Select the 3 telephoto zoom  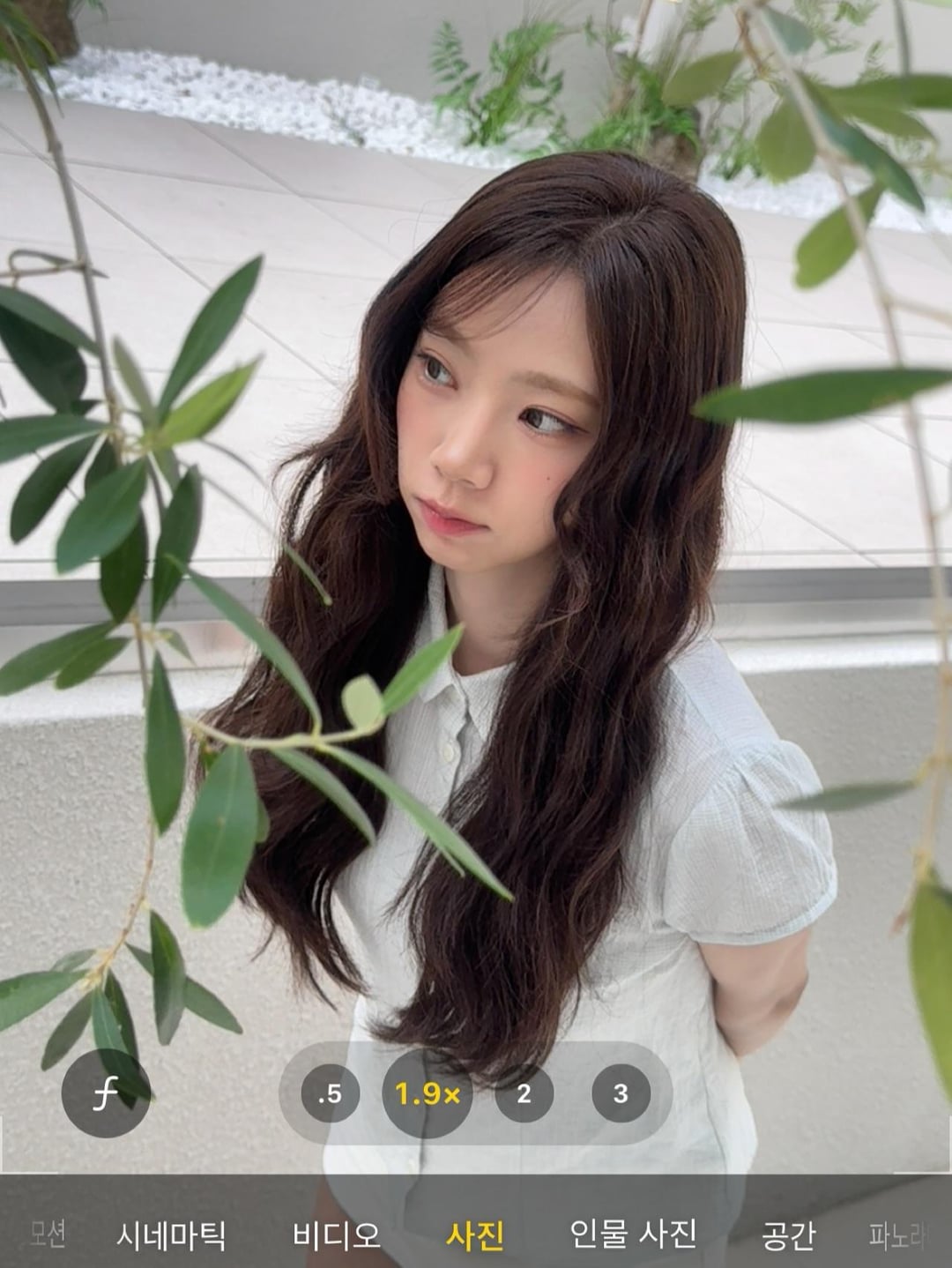click(621, 1094)
